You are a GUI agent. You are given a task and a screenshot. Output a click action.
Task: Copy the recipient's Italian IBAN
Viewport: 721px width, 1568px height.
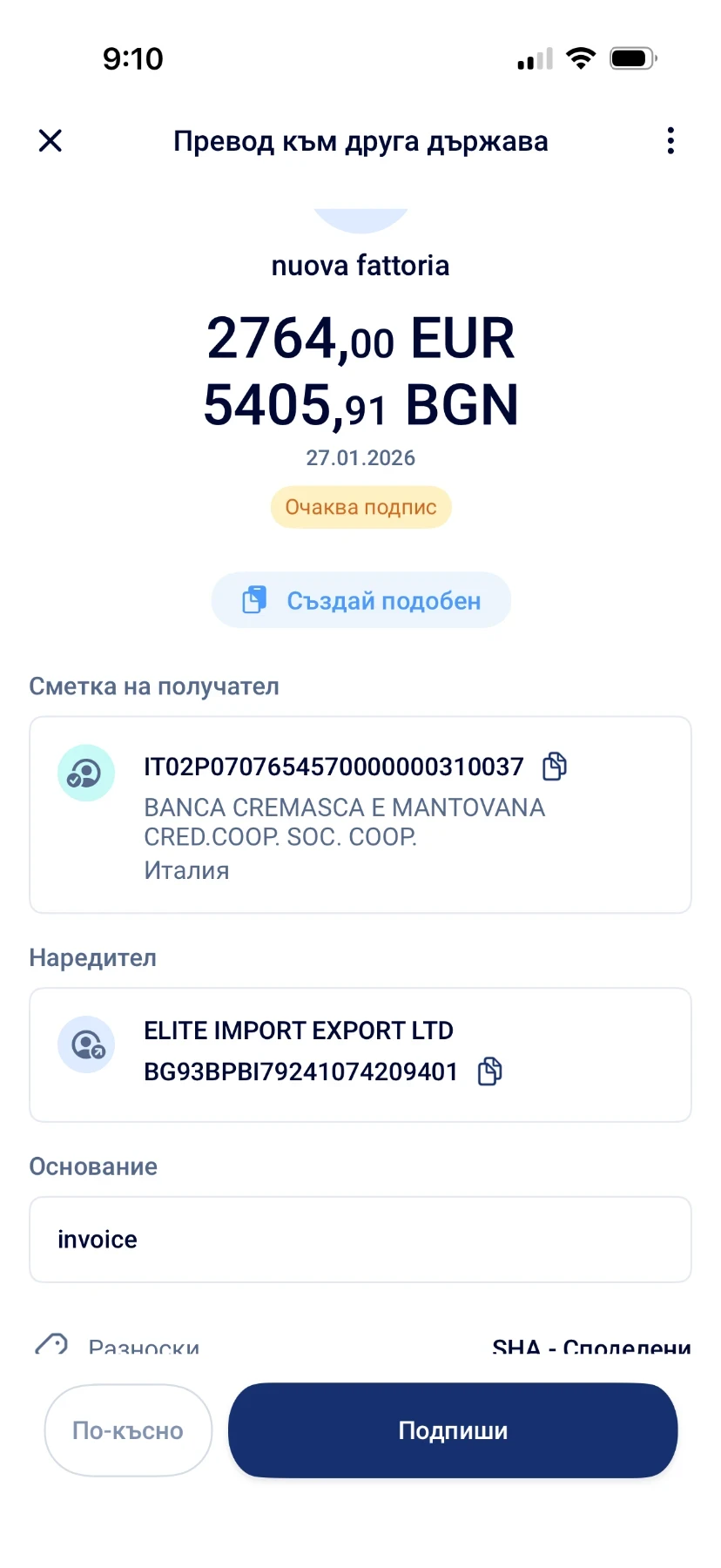point(555,767)
